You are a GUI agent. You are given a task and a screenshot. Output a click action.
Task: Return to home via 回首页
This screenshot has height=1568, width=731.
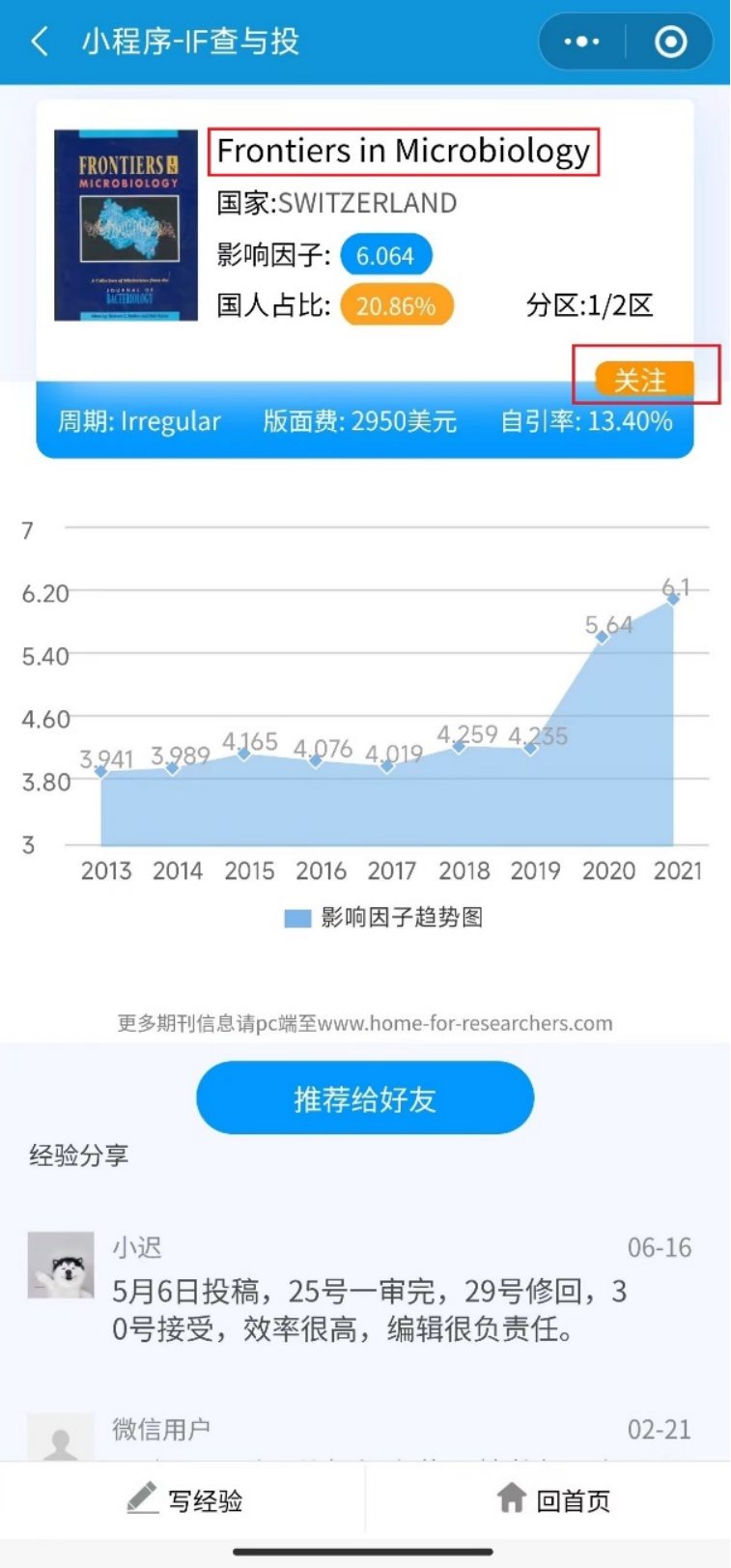point(553,1499)
